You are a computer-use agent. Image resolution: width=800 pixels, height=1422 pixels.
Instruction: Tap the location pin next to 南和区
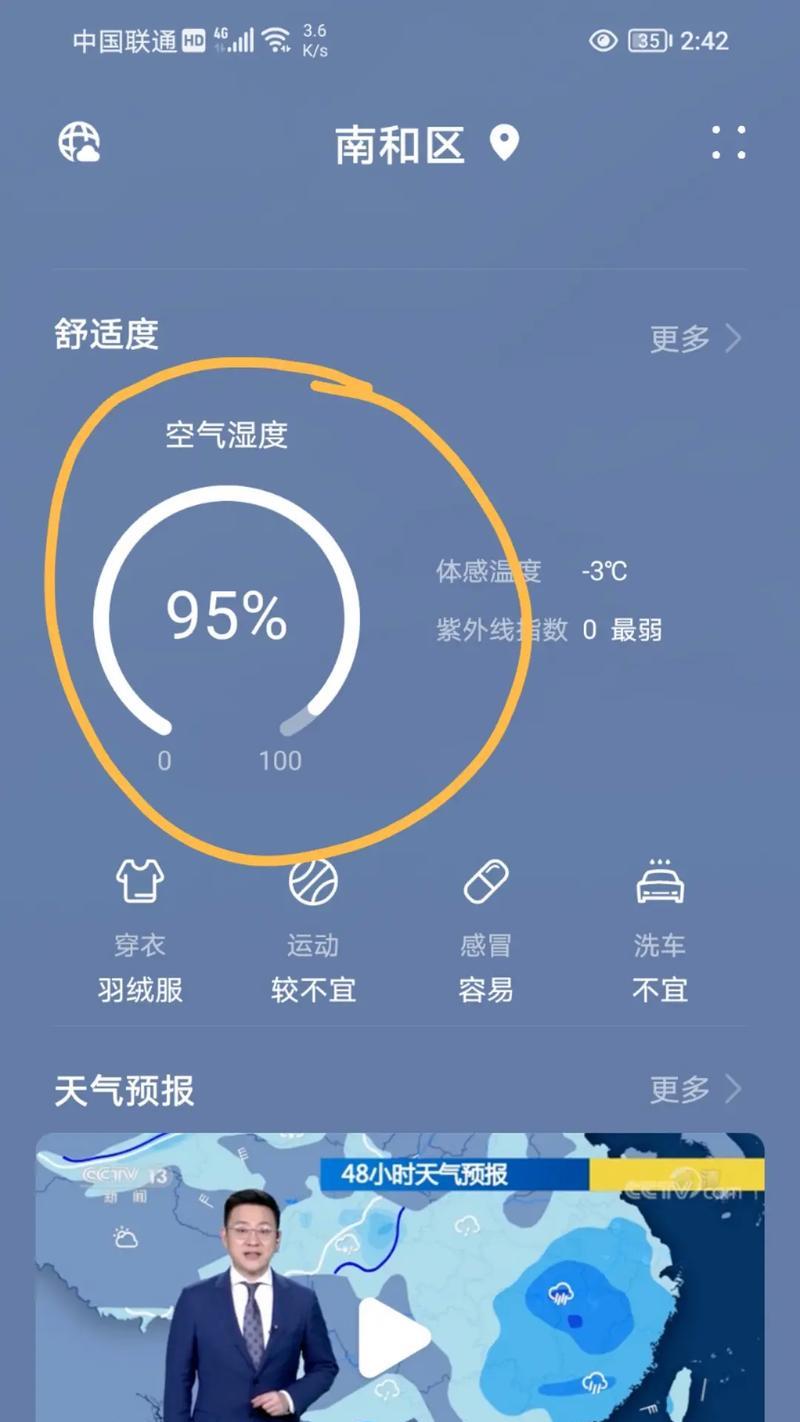[505, 144]
